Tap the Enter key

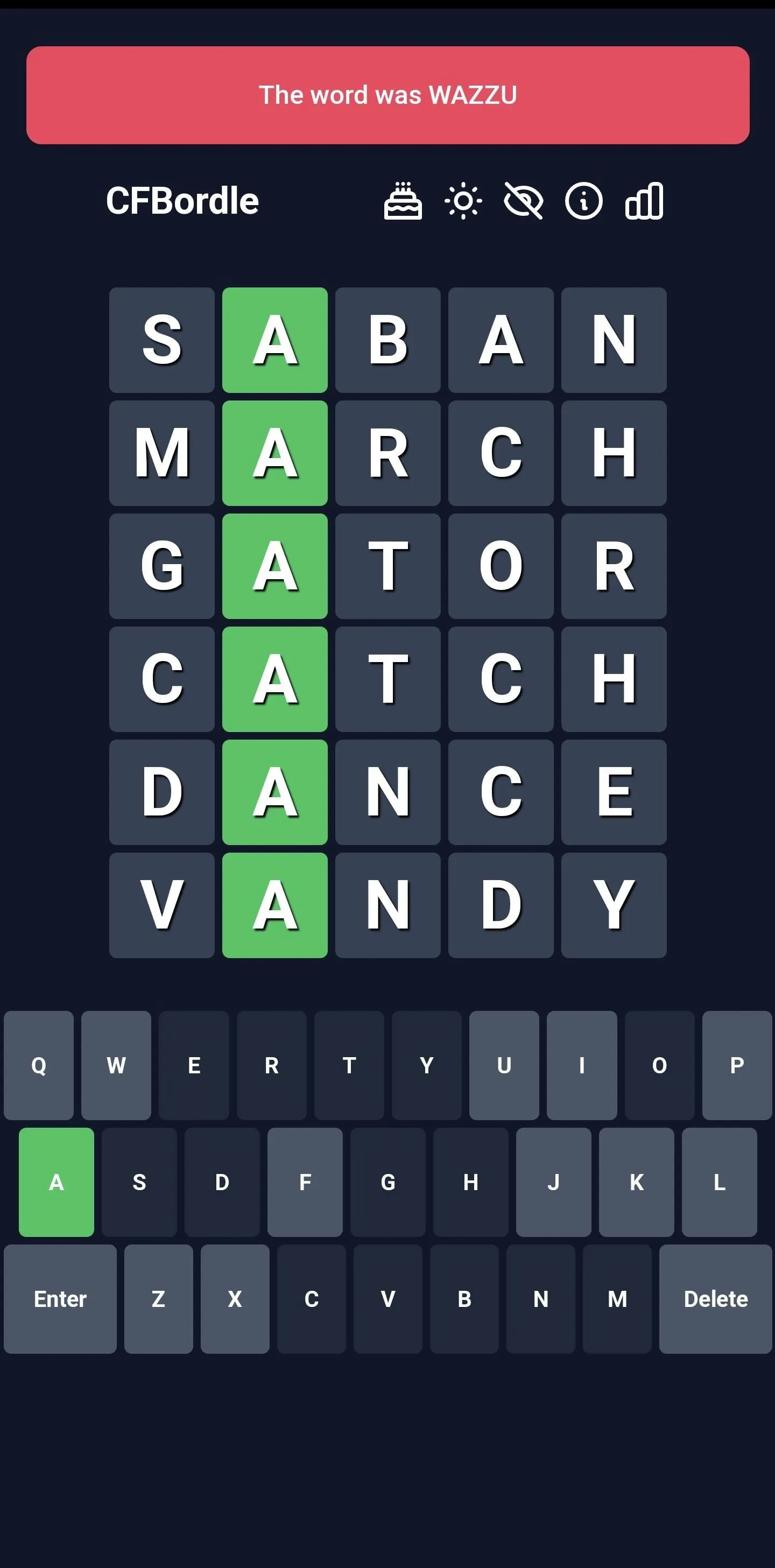tap(60, 1299)
